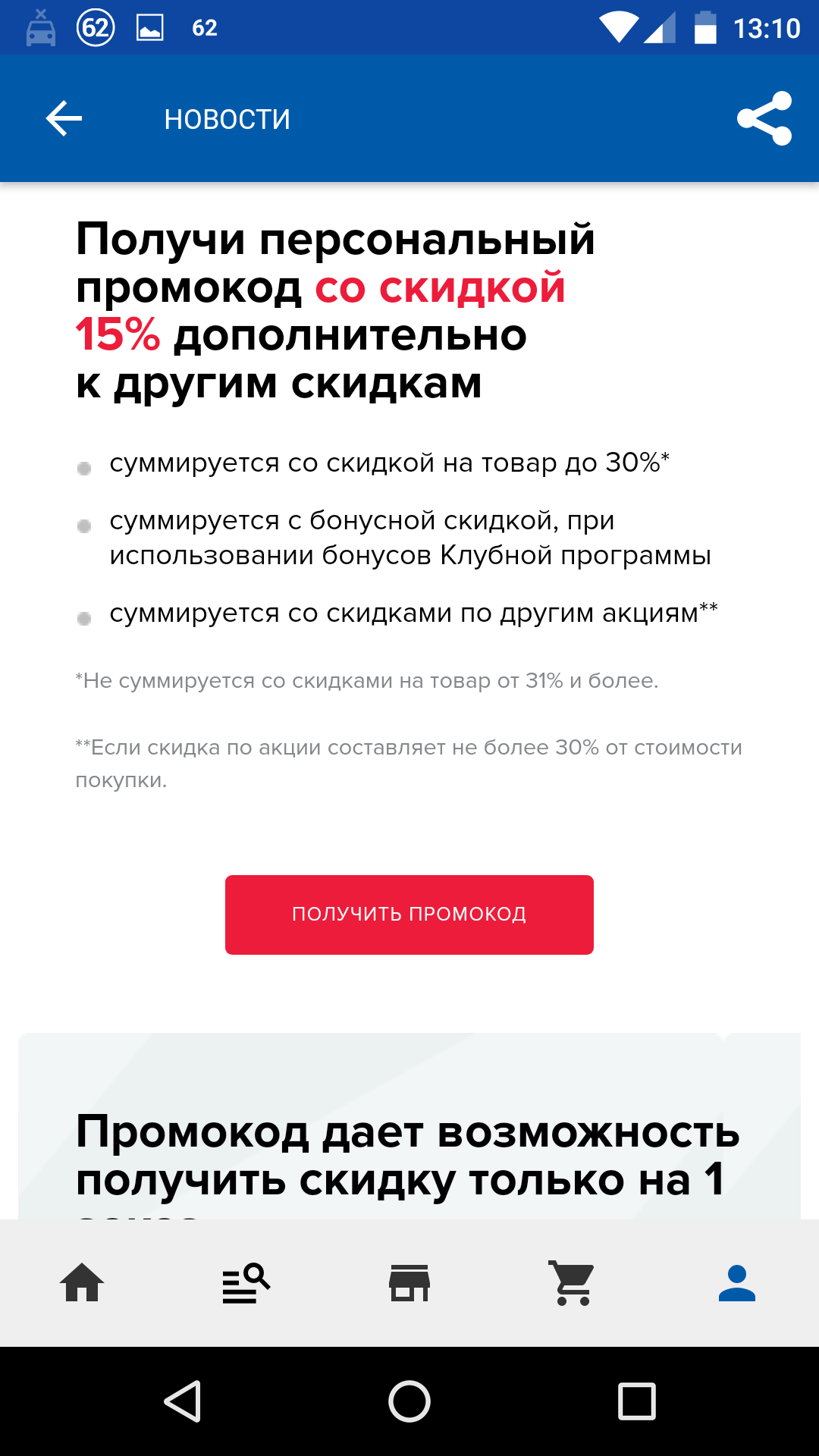Open the shopping cart tab
The width and height of the screenshot is (819, 1456).
point(573,1283)
